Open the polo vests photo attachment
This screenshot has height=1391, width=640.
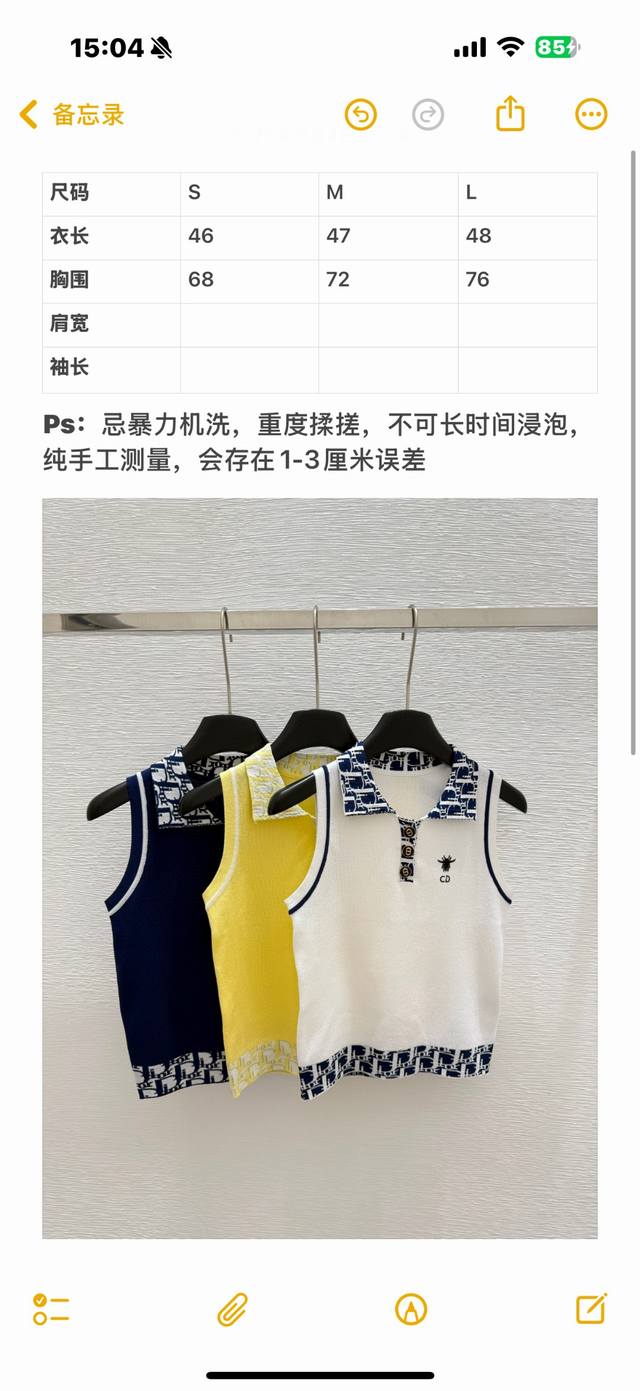pyautogui.click(x=320, y=868)
